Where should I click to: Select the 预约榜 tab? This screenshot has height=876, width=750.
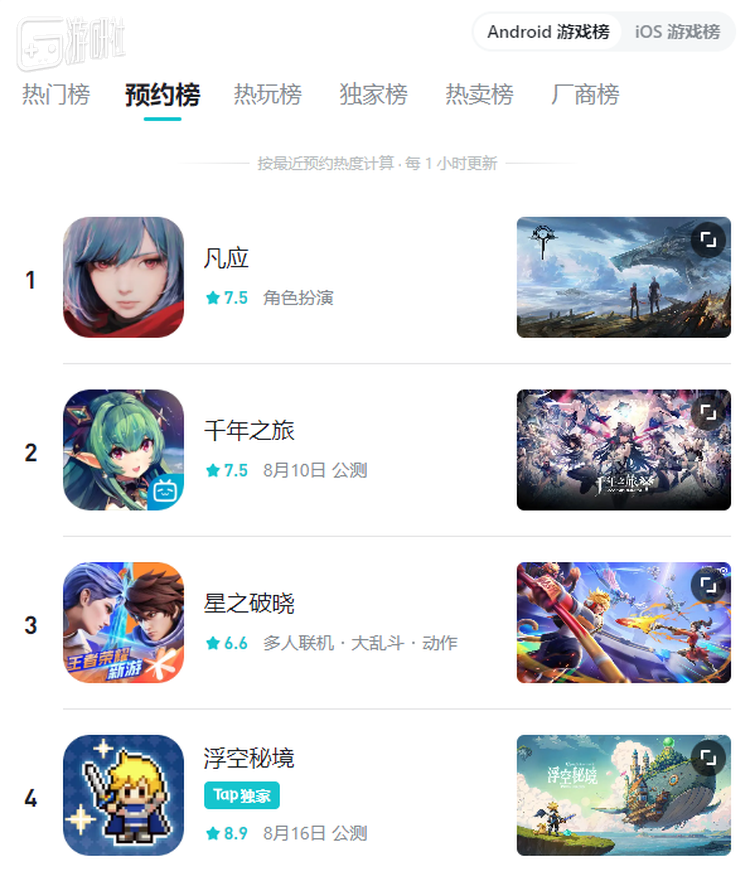point(162,95)
